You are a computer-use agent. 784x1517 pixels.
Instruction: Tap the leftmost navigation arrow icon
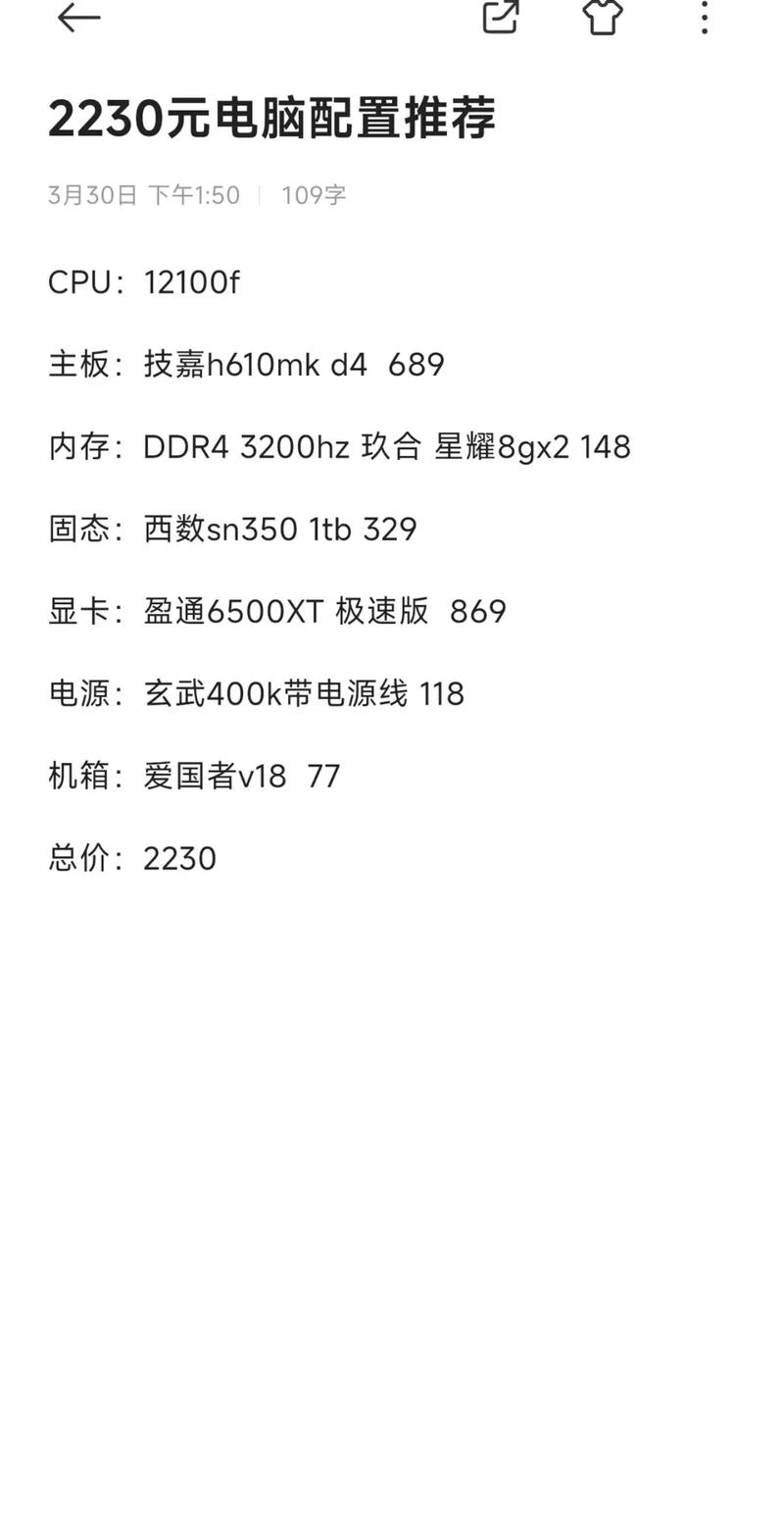pos(77,18)
